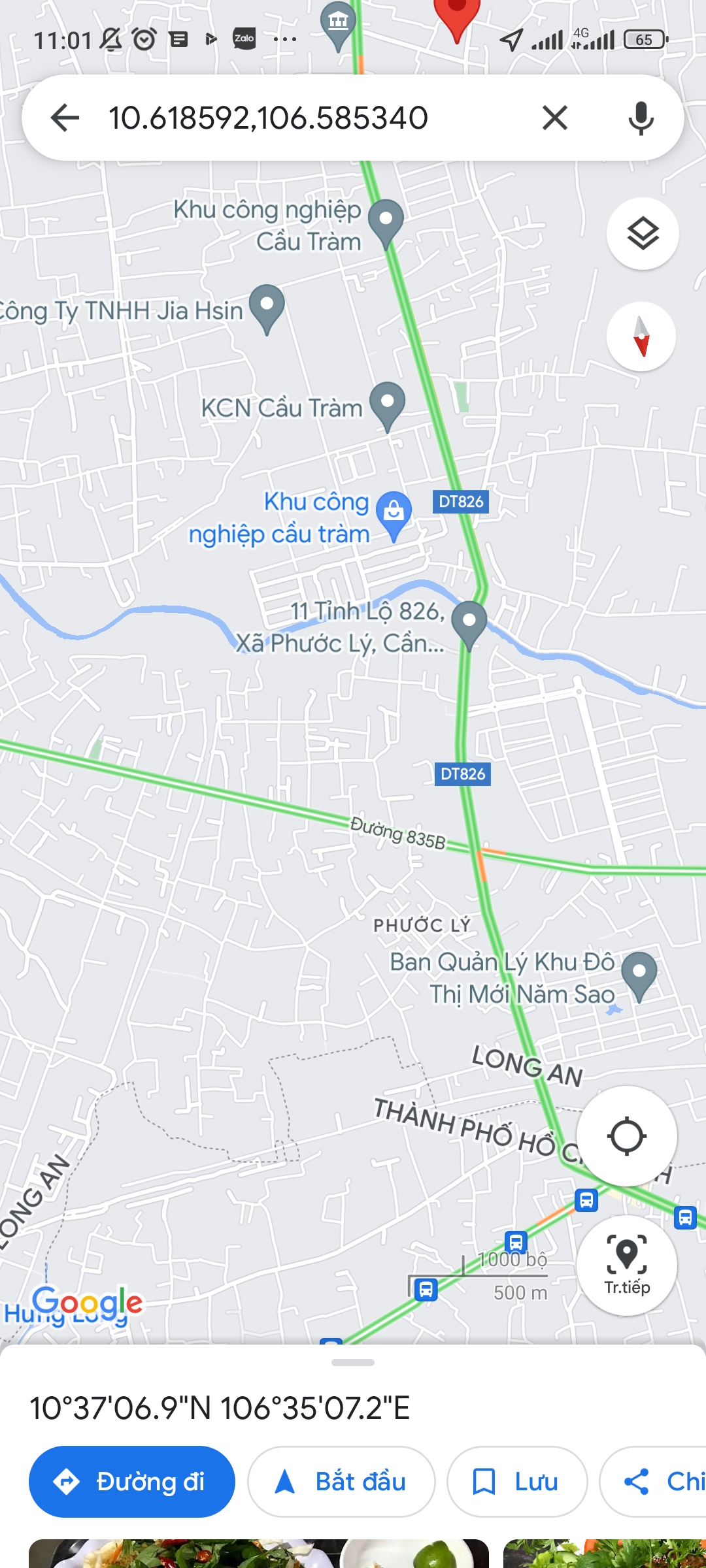Share this location with Chia sẻ
The image size is (706, 1568).
[x=654, y=1481]
